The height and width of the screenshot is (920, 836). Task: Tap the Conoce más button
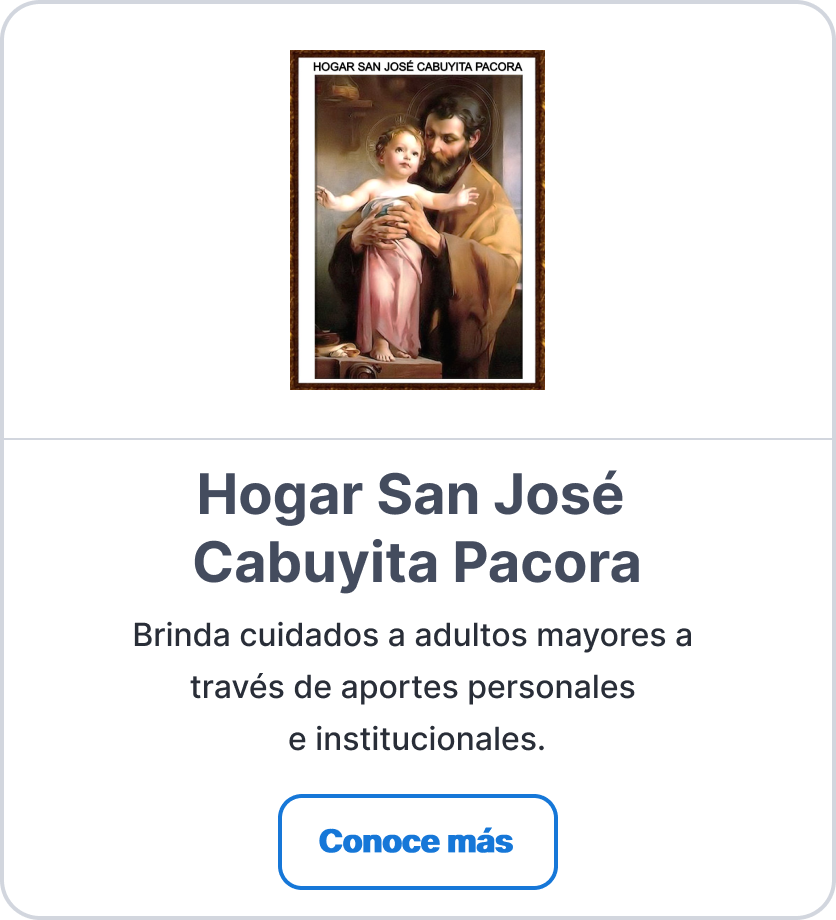coord(417,841)
